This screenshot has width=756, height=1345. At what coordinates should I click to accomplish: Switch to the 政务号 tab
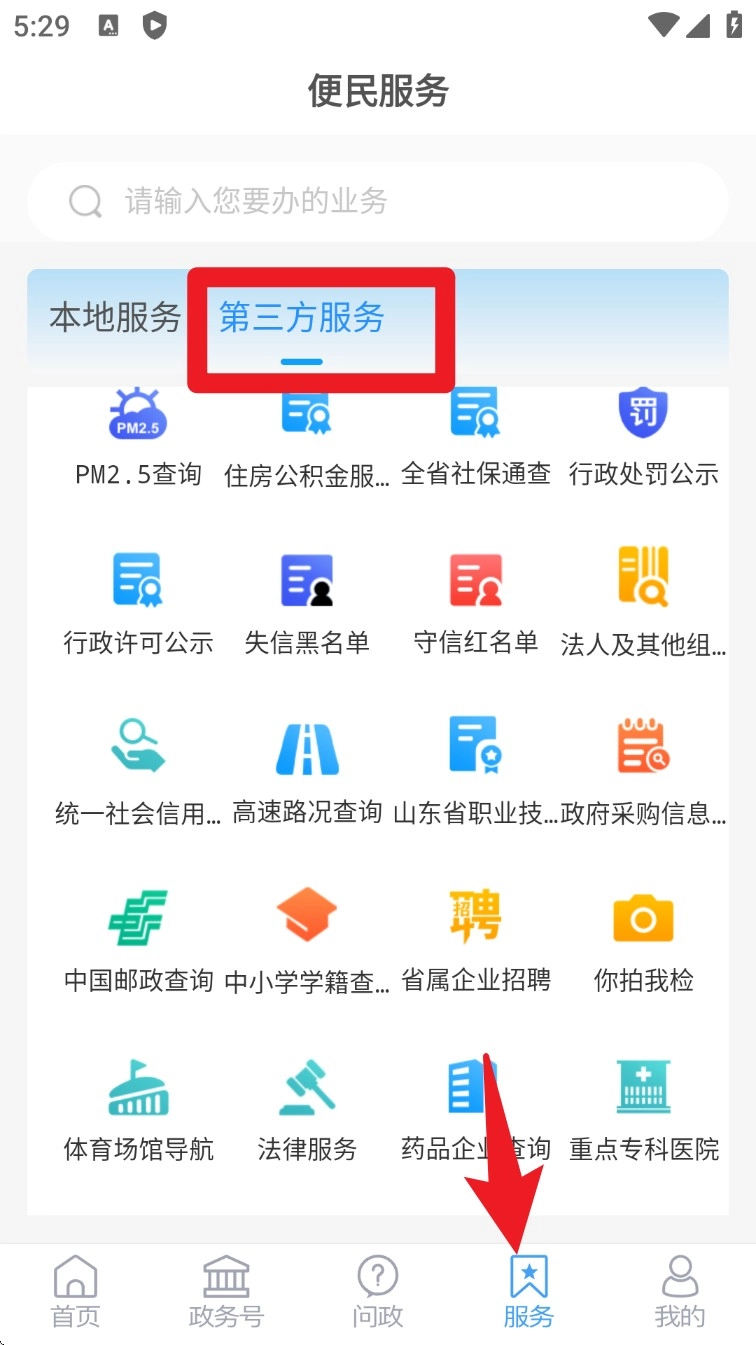tap(226, 1292)
